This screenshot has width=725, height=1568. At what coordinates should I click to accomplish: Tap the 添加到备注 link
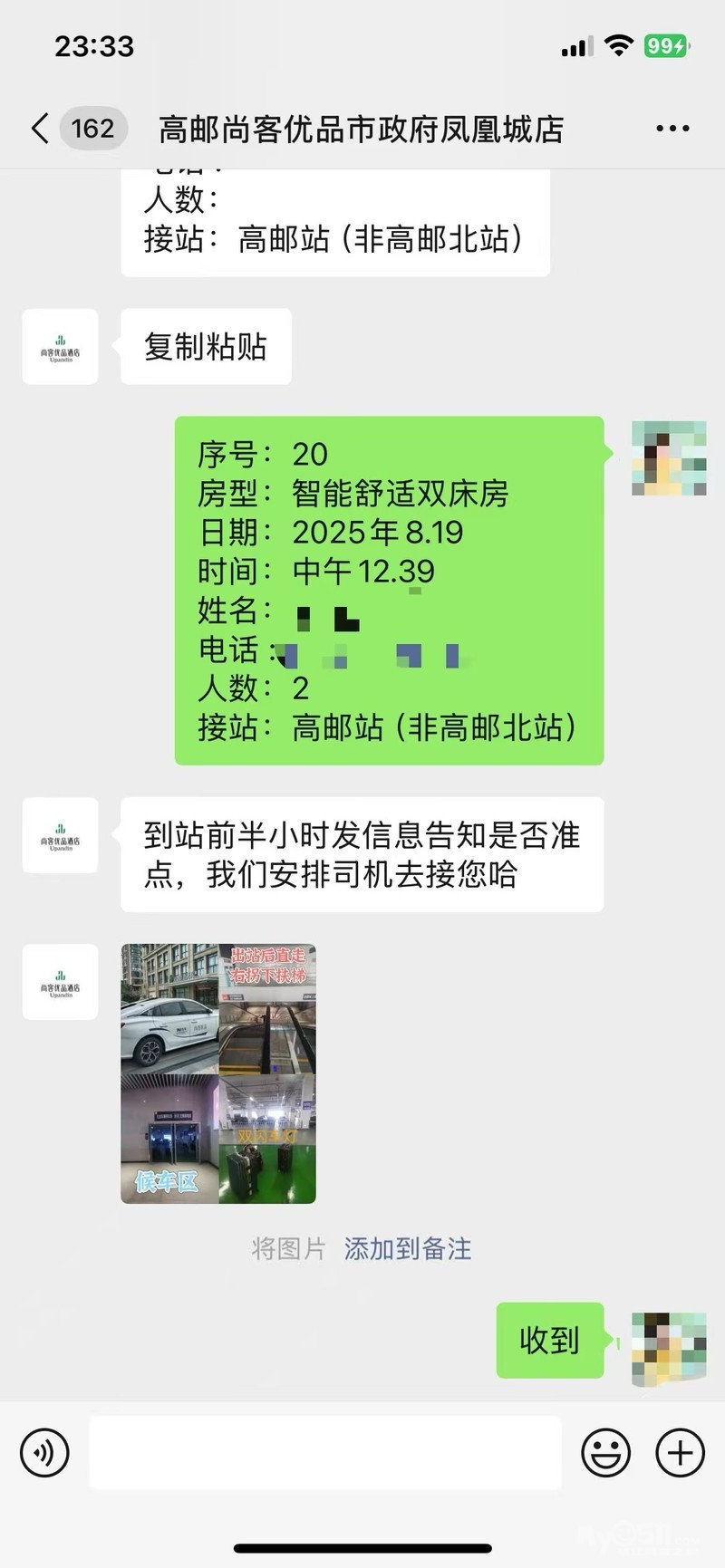tap(408, 1249)
